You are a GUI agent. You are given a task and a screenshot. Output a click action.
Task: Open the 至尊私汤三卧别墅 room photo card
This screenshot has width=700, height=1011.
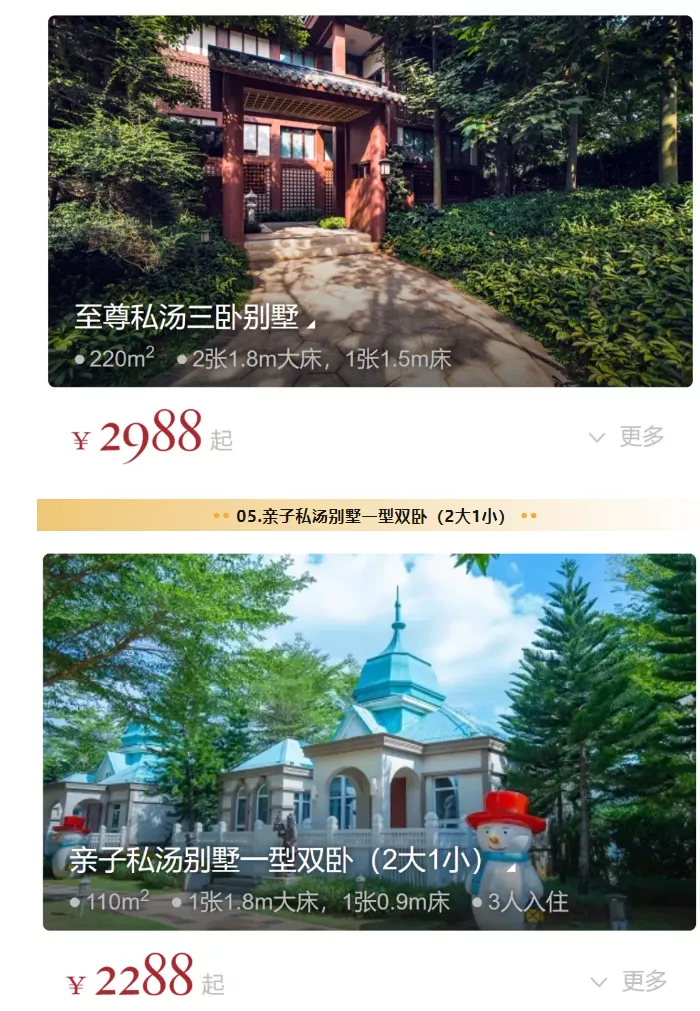[x=370, y=200]
